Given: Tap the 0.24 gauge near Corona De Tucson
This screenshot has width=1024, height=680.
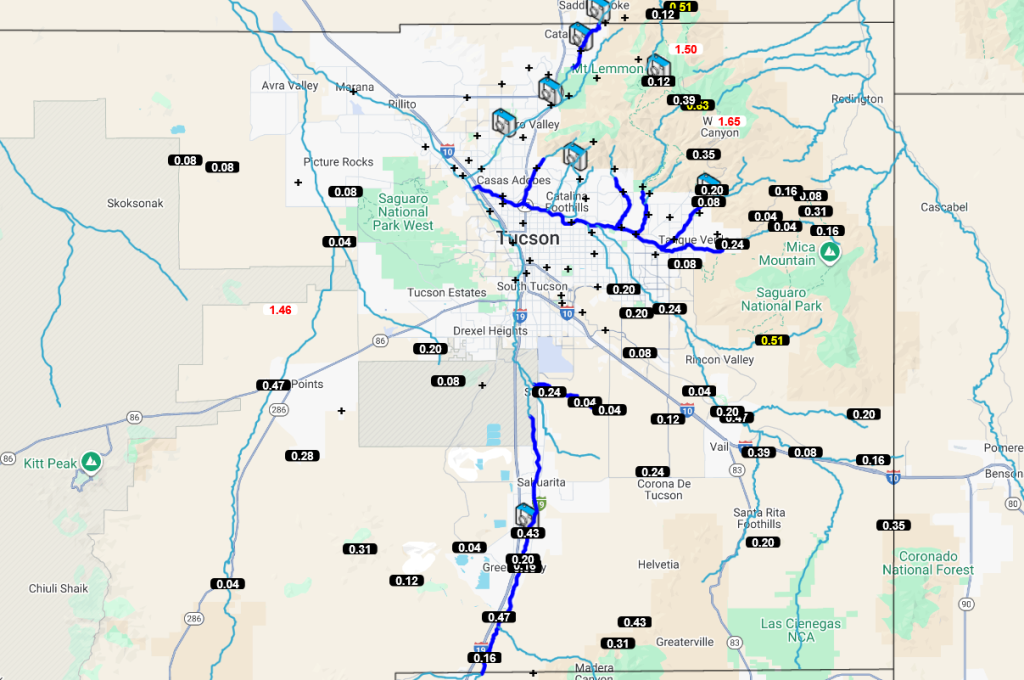Looking at the screenshot, I should tap(652, 472).
